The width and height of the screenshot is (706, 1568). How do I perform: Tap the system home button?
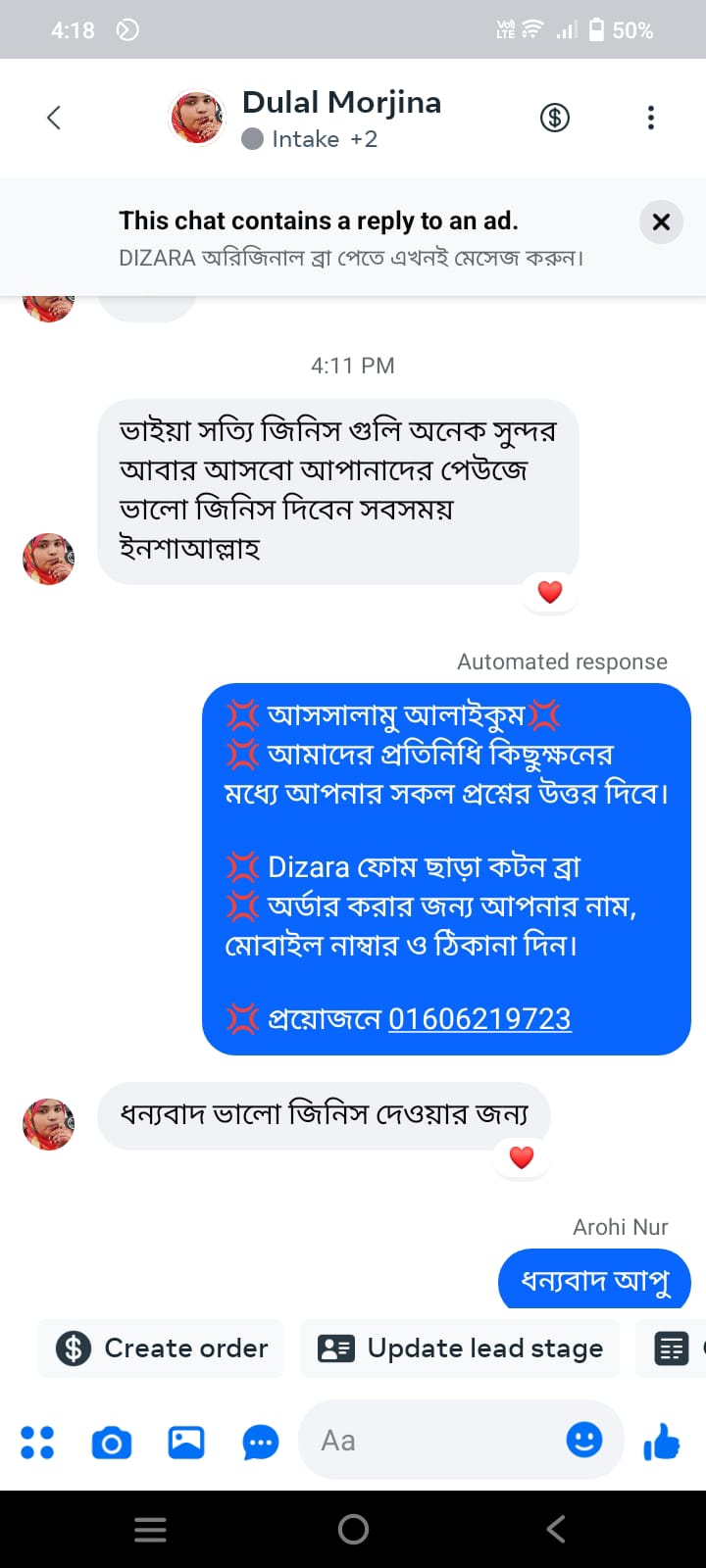point(353,1529)
